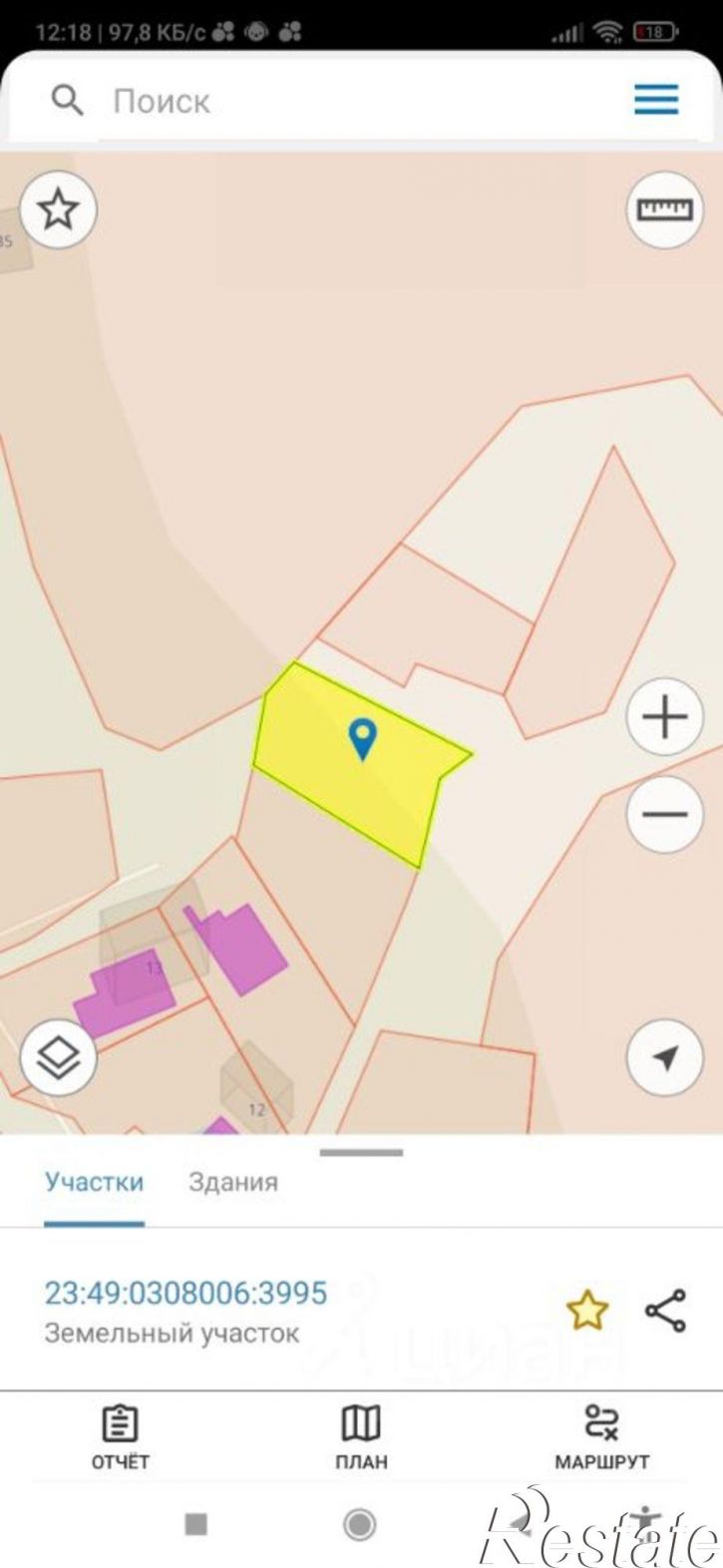The image size is (723, 1568).
Task: Go to the system home screen
Action: (x=359, y=1524)
